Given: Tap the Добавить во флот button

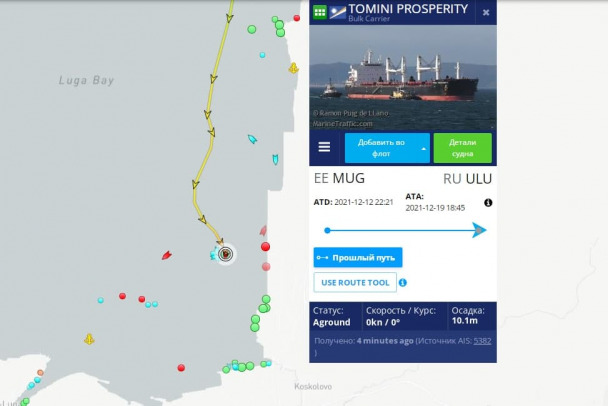Looking at the screenshot, I should tap(387, 147).
